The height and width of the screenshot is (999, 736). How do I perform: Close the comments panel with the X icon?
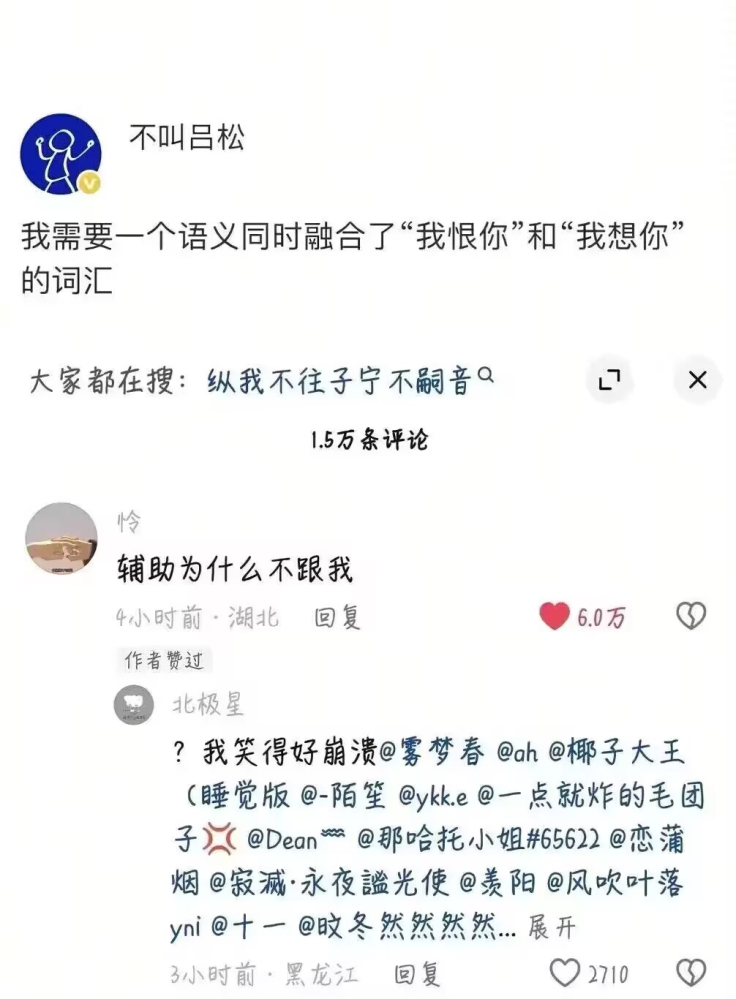(697, 381)
